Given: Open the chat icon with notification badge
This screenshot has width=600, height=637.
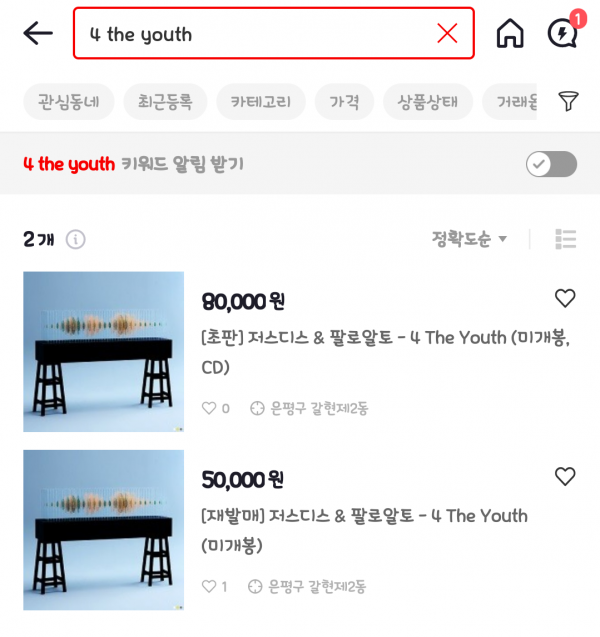Looking at the screenshot, I should point(563,33).
